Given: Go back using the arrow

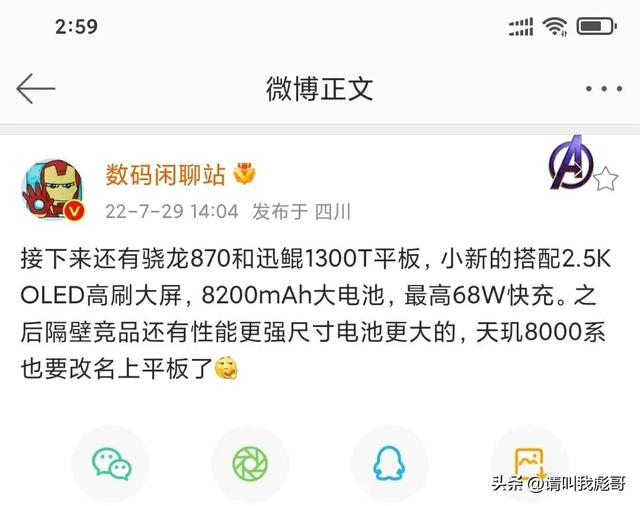Looking at the screenshot, I should [36, 88].
